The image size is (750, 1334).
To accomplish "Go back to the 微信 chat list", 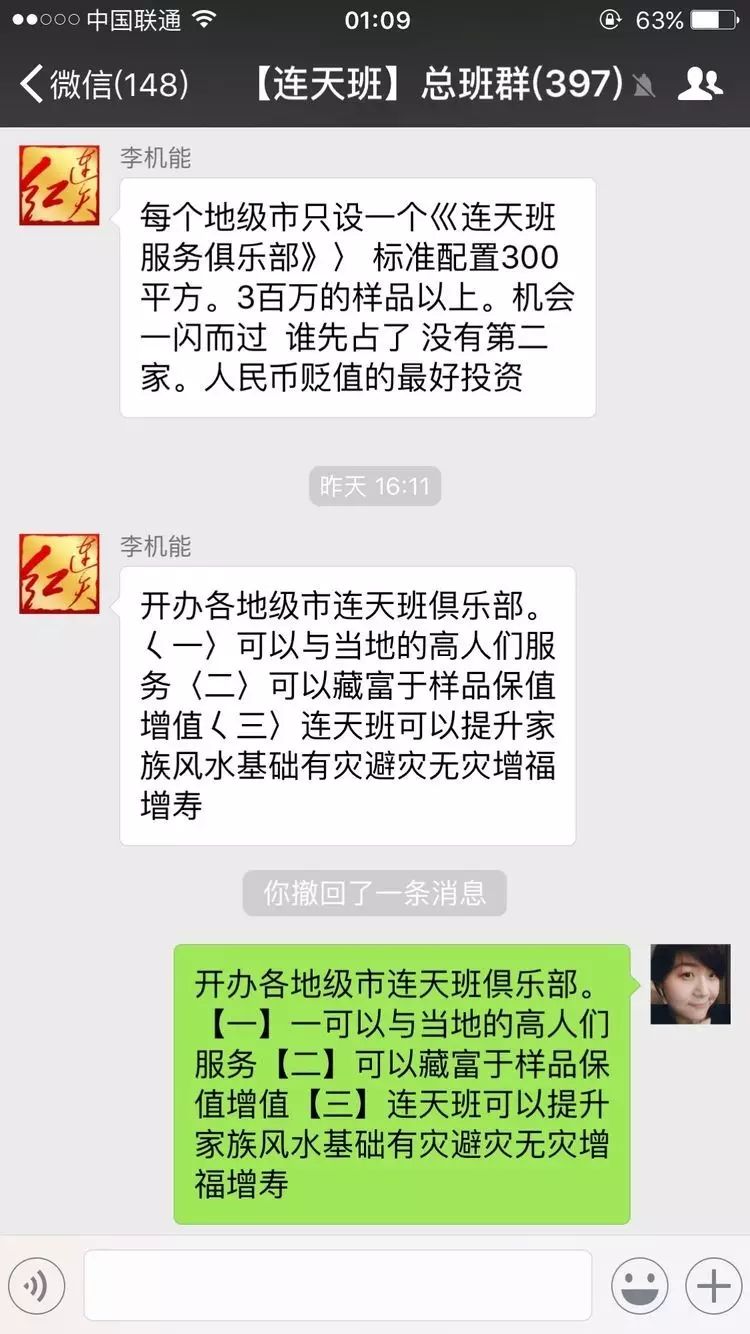I will click(100, 84).
